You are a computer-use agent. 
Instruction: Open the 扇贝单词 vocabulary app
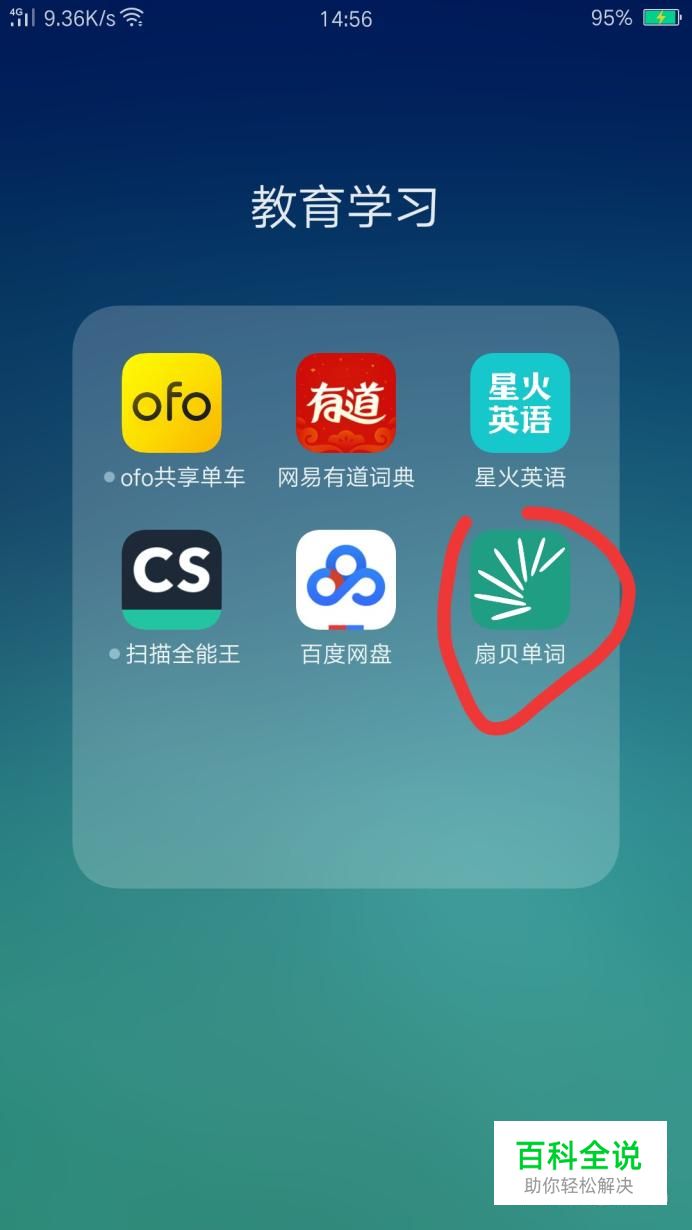click(x=520, y=580)
